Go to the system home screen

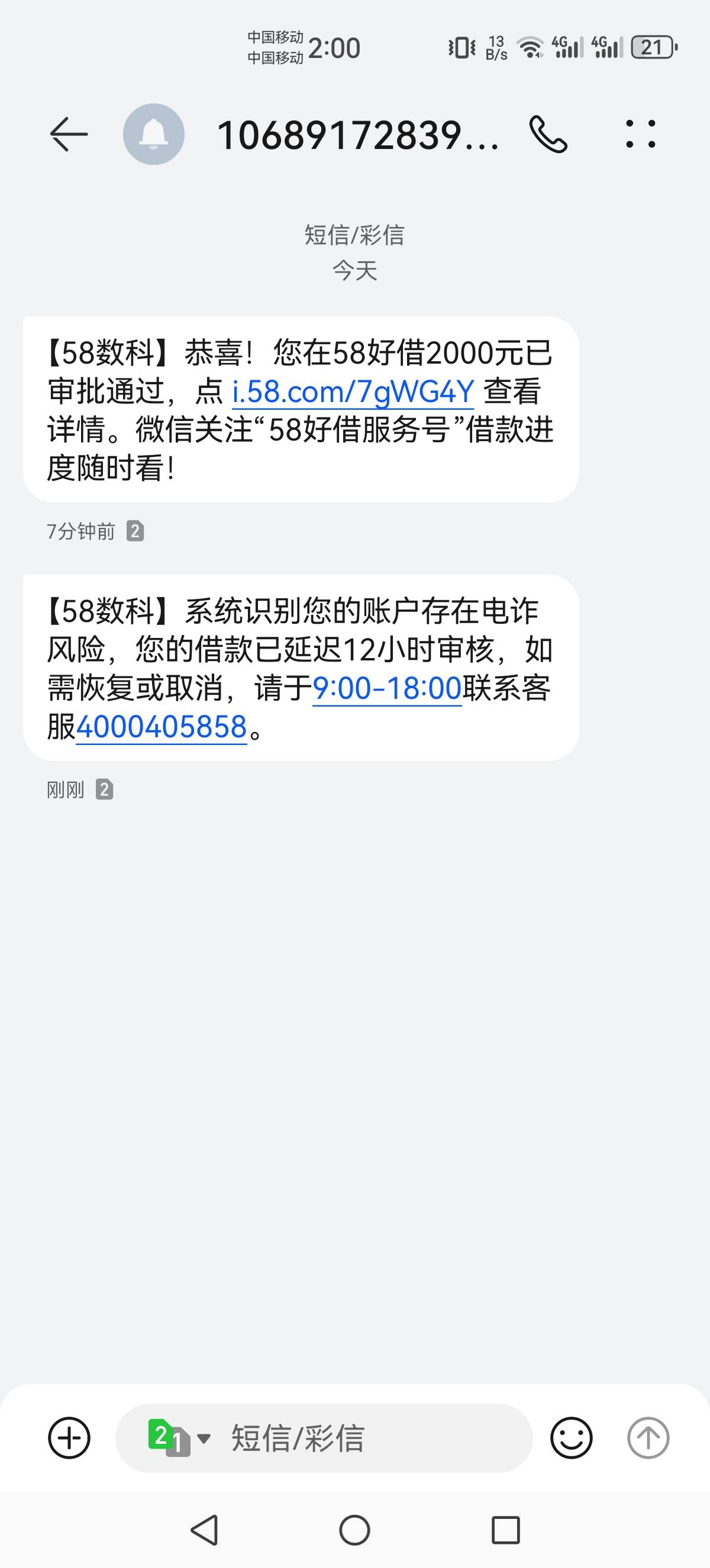point(354,1530)
